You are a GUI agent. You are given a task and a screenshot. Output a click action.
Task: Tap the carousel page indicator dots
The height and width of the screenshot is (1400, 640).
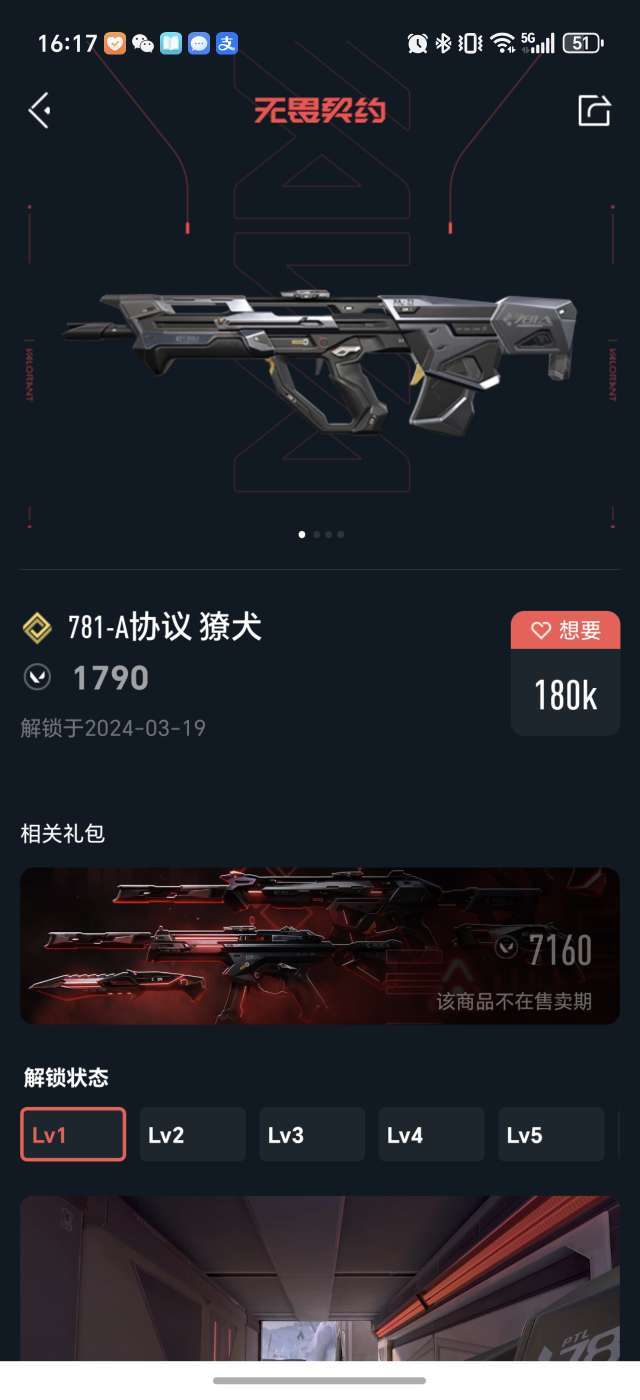point(321,534)
